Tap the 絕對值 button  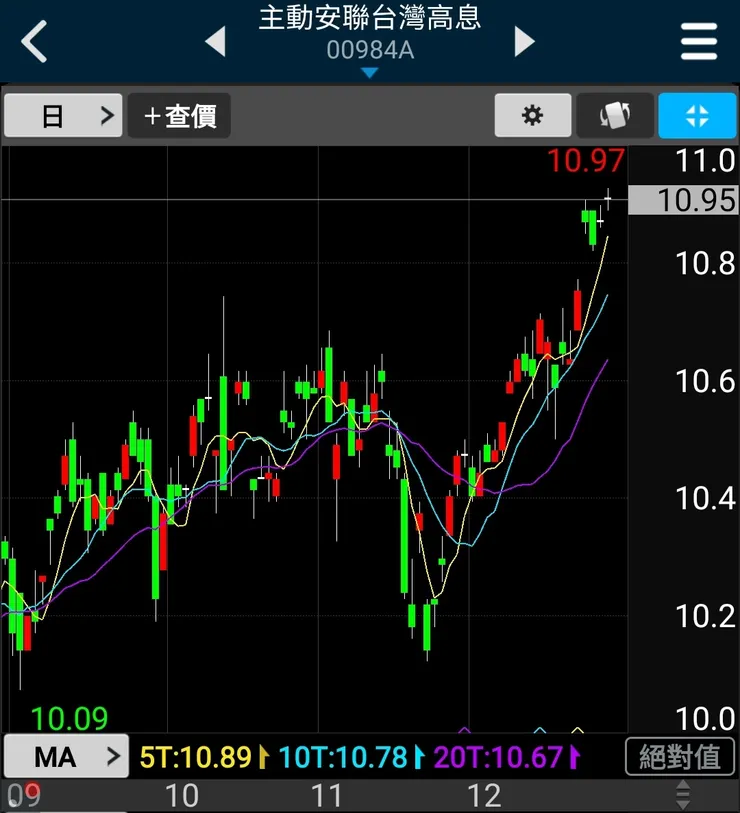point(680,757)
